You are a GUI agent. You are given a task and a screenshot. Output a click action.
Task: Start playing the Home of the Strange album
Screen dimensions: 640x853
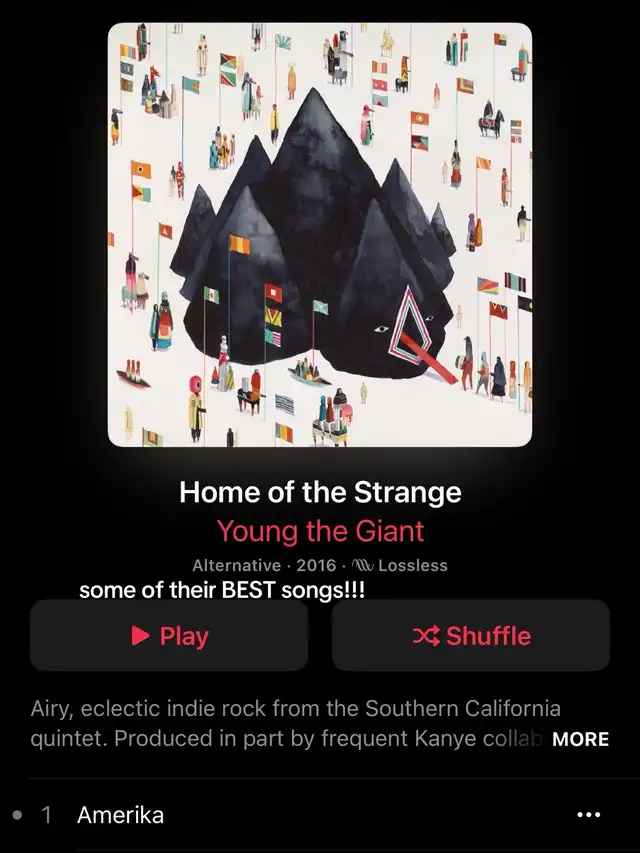click(169, 635)
